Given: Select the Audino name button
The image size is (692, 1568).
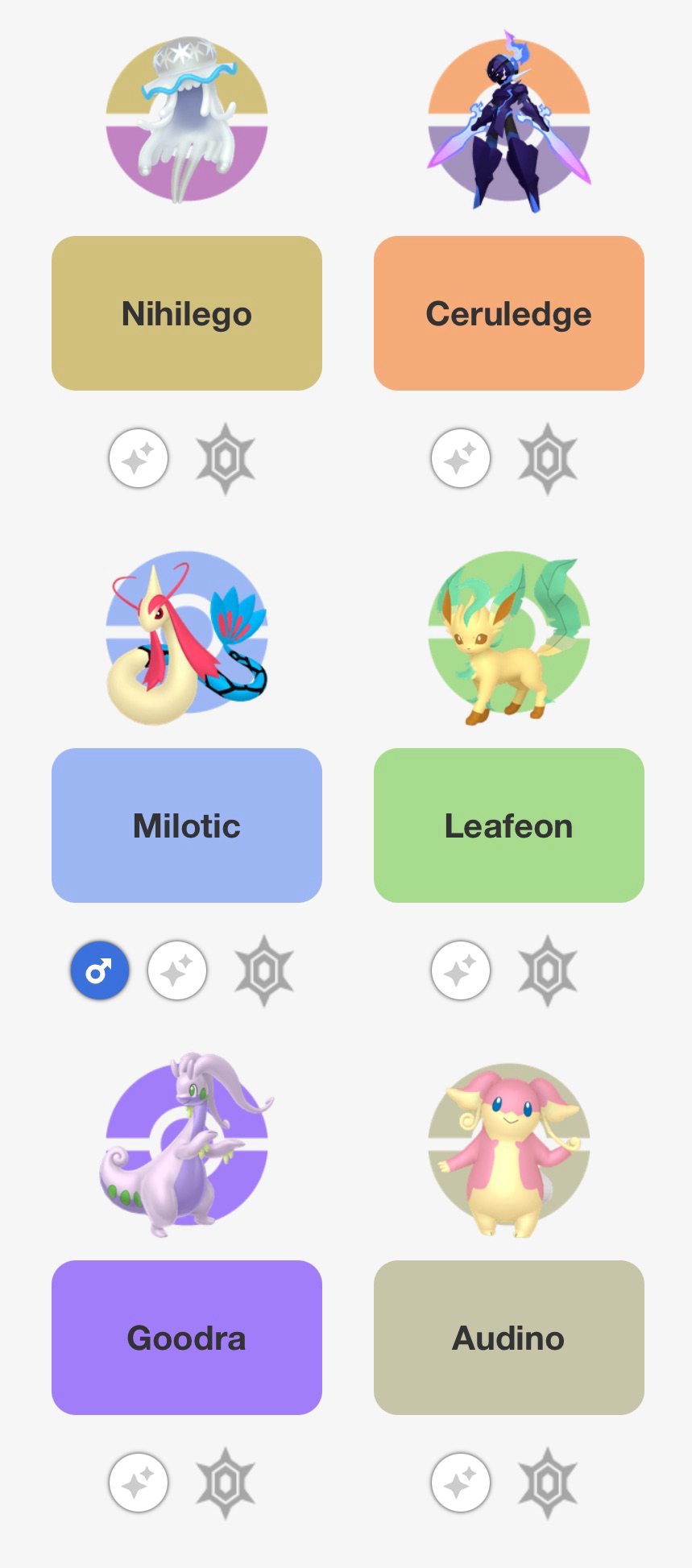Looking at the screenshot, I should (508, 1338).
